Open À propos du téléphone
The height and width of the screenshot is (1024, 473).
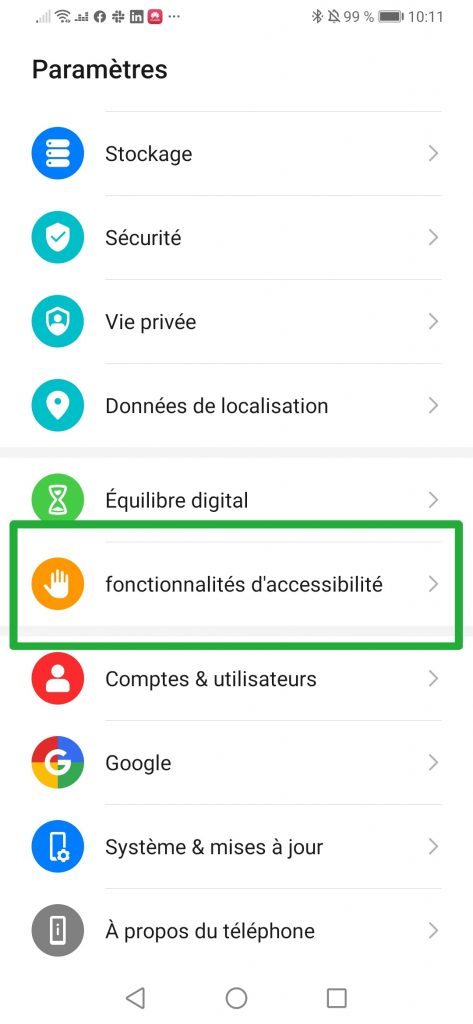[x=236, y=931]
